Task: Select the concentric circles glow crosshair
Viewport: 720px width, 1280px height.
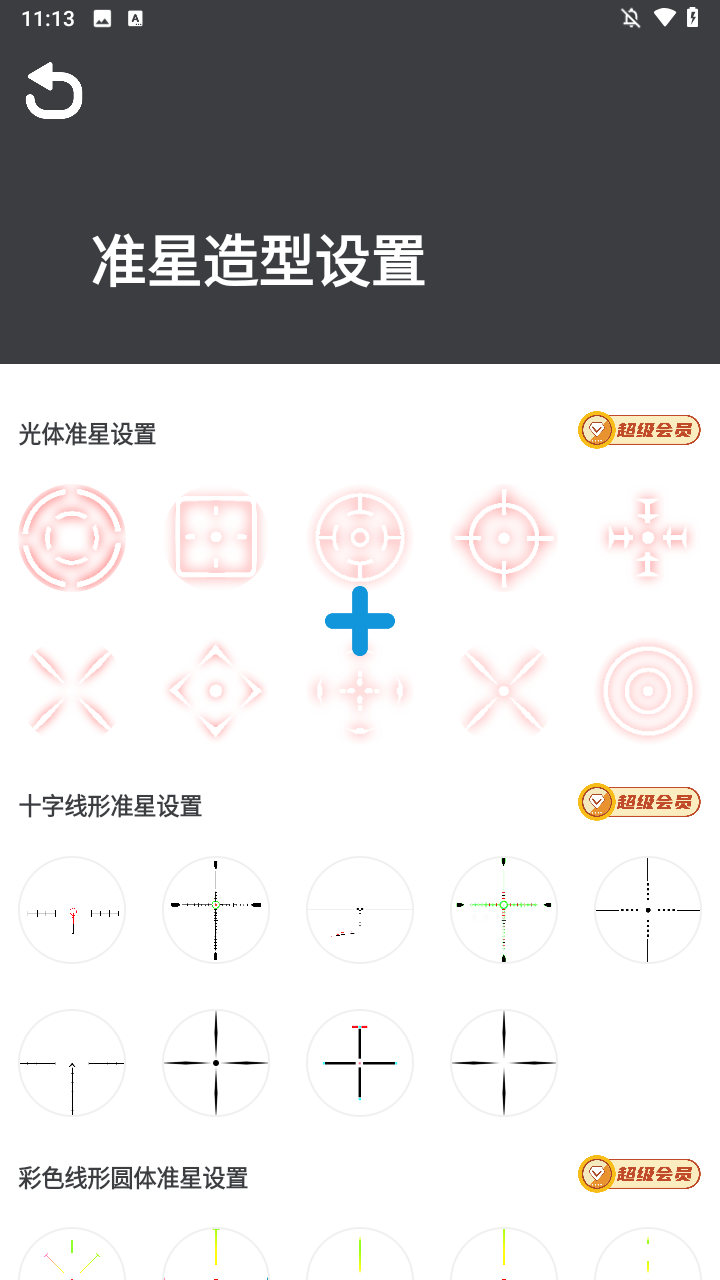Action: (x=648, y=690)
